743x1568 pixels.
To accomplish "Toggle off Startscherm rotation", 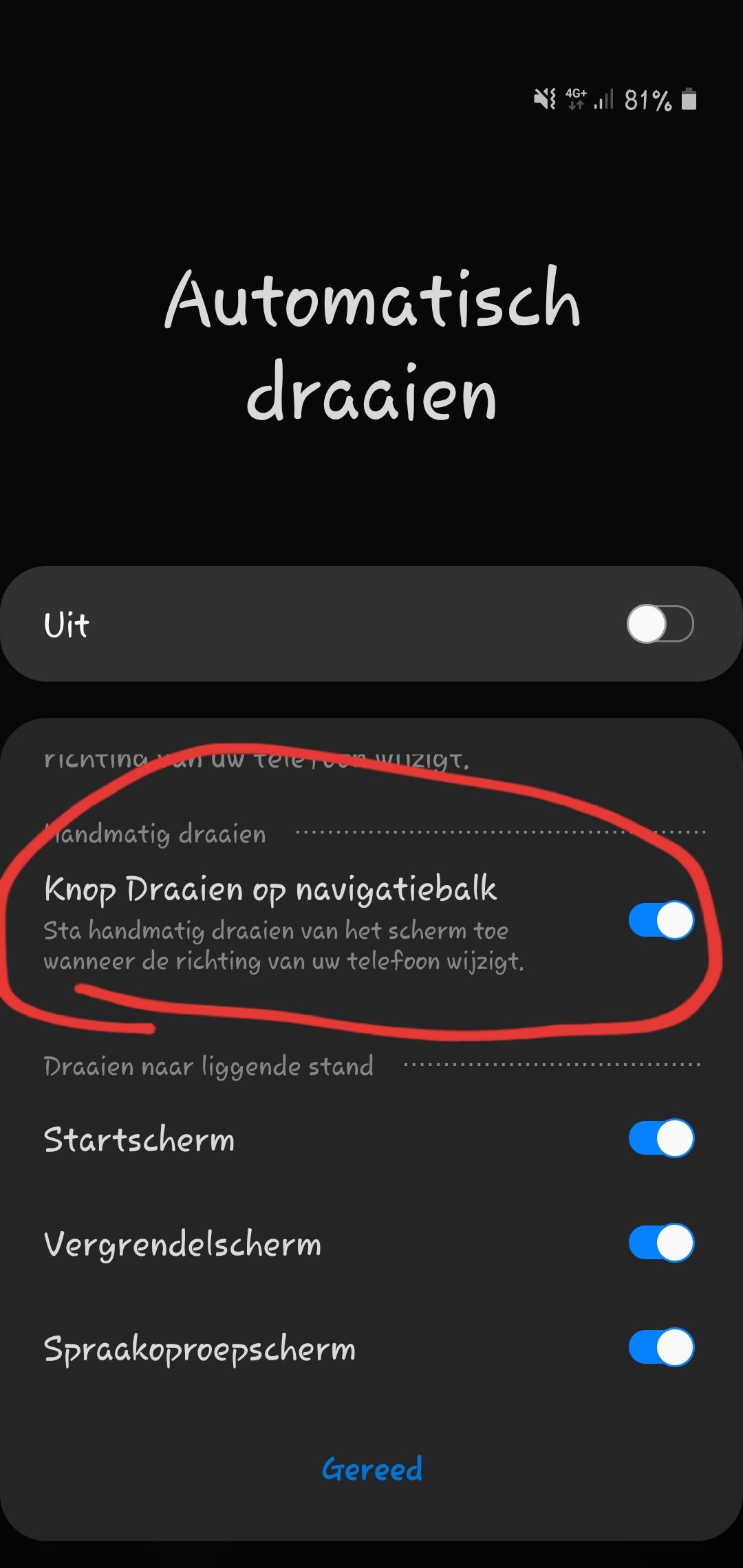I will pos(661,1138).
